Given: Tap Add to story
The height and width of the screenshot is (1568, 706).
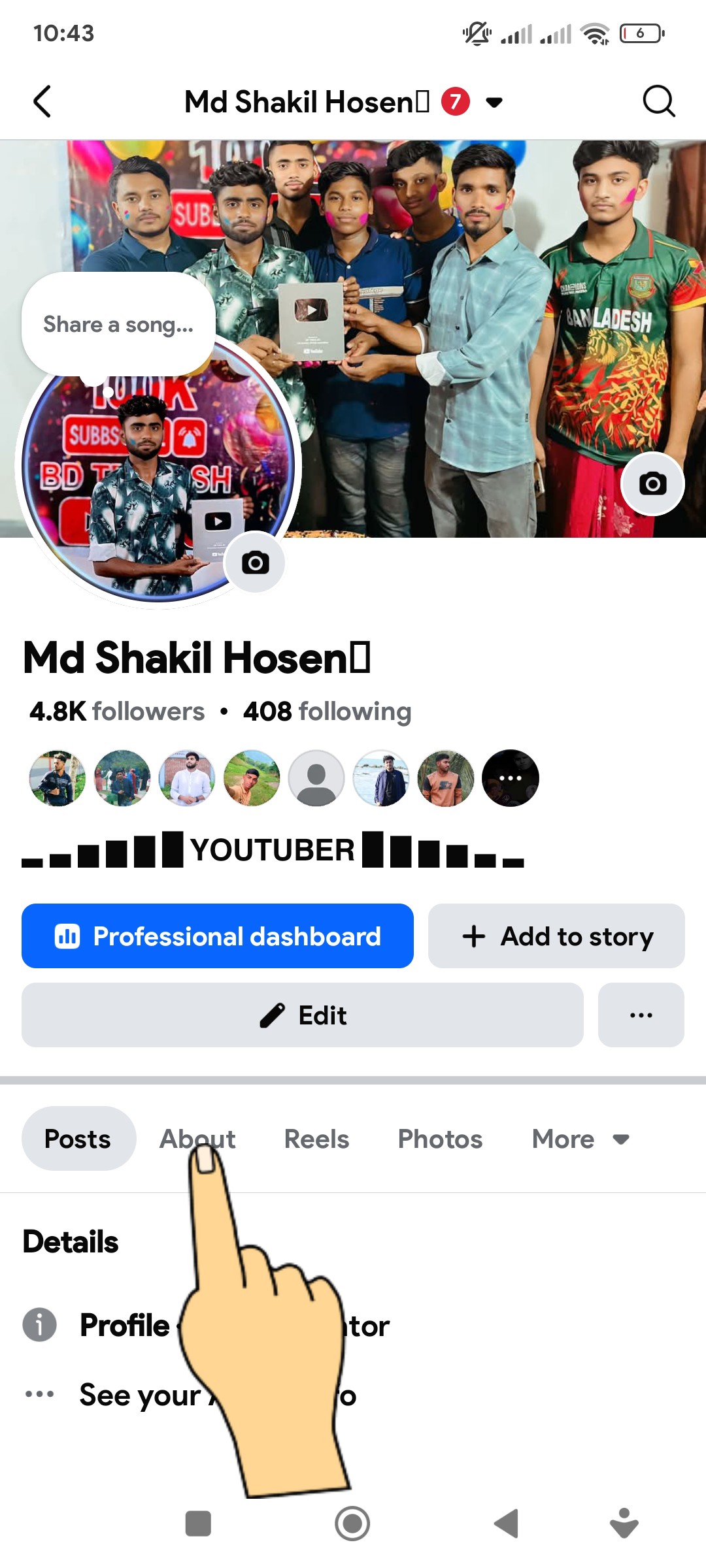Looking at the screenshot, I should [x=556, y=936].
